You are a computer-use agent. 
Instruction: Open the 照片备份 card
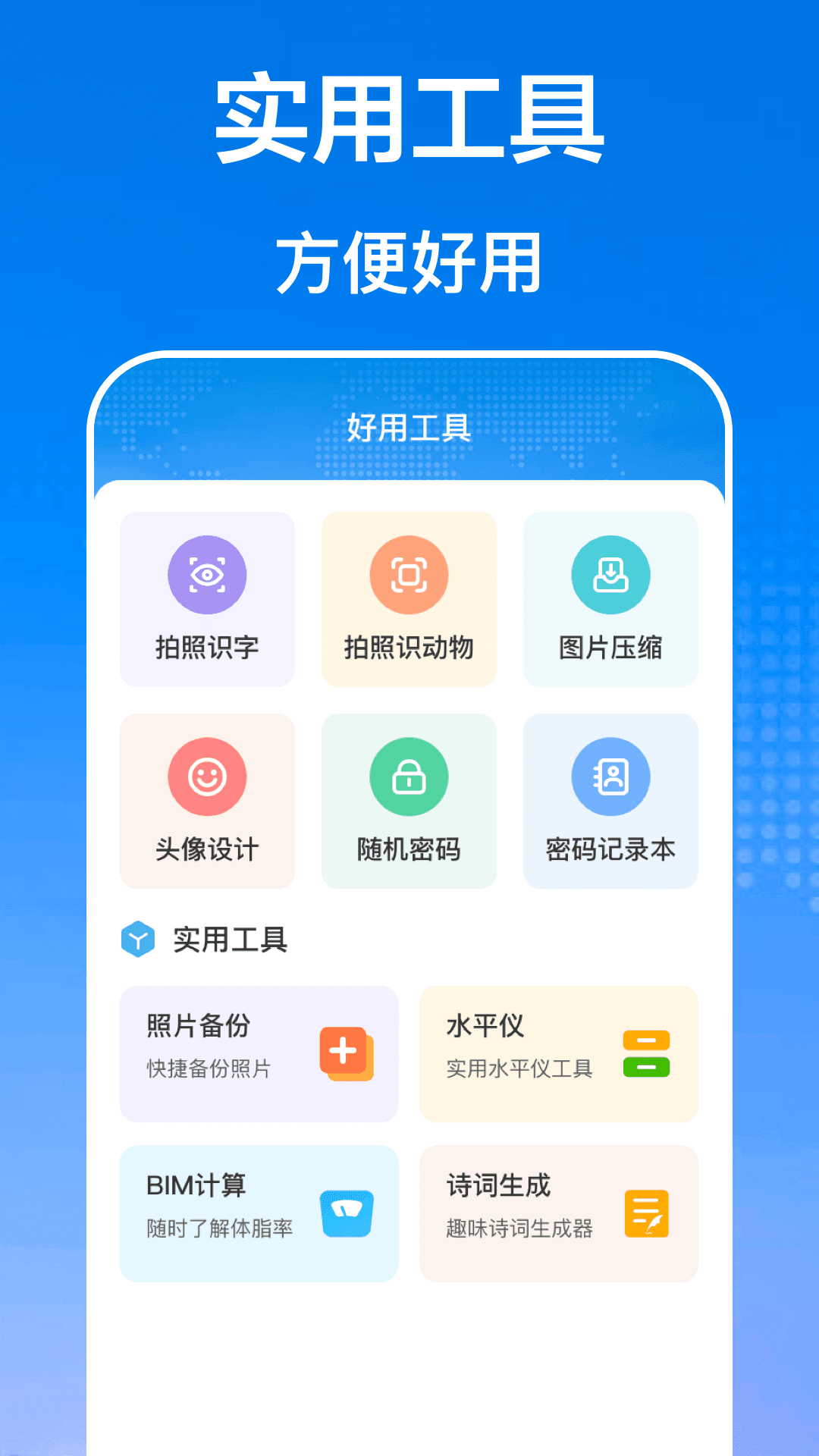(259, 1054)
